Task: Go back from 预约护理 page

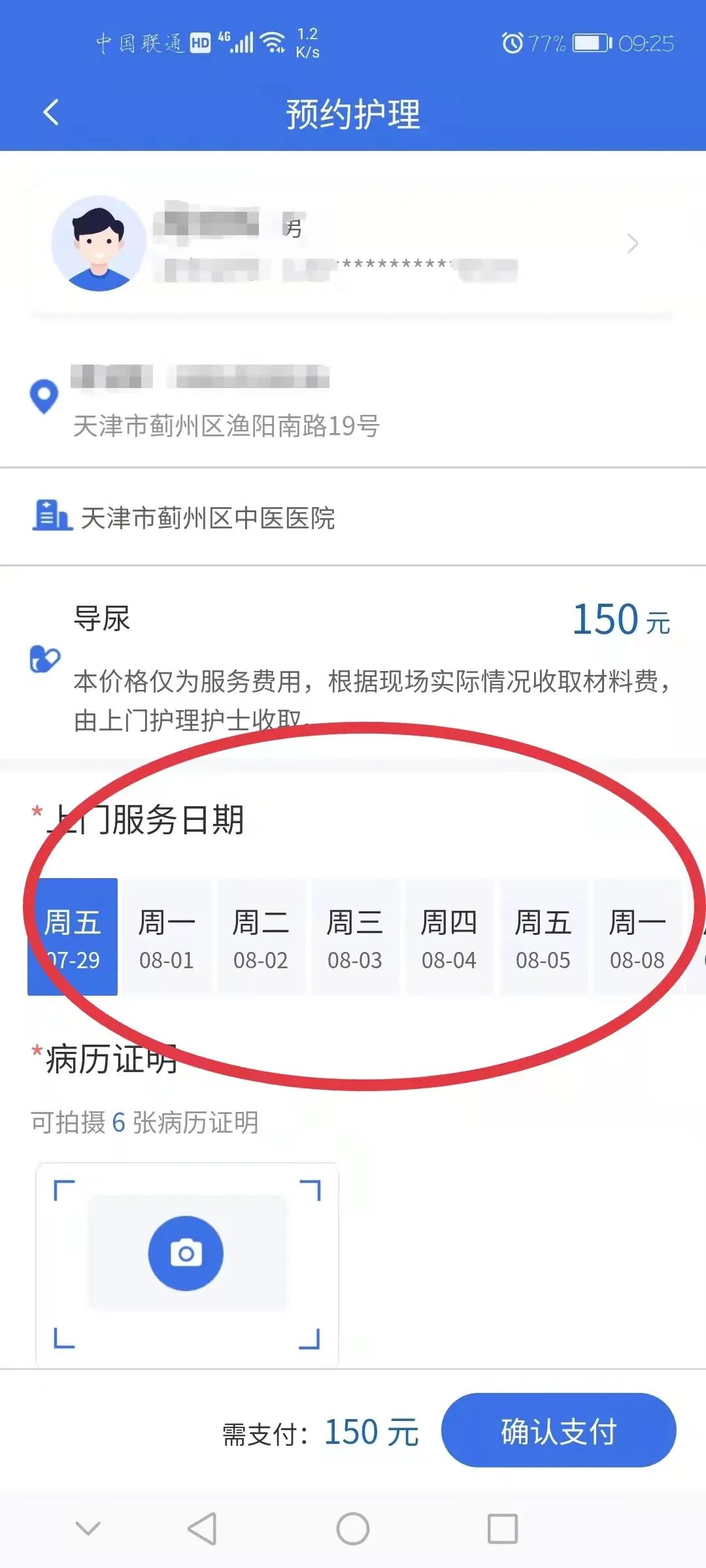Action: pyautogui.click(x=51, y=112)
